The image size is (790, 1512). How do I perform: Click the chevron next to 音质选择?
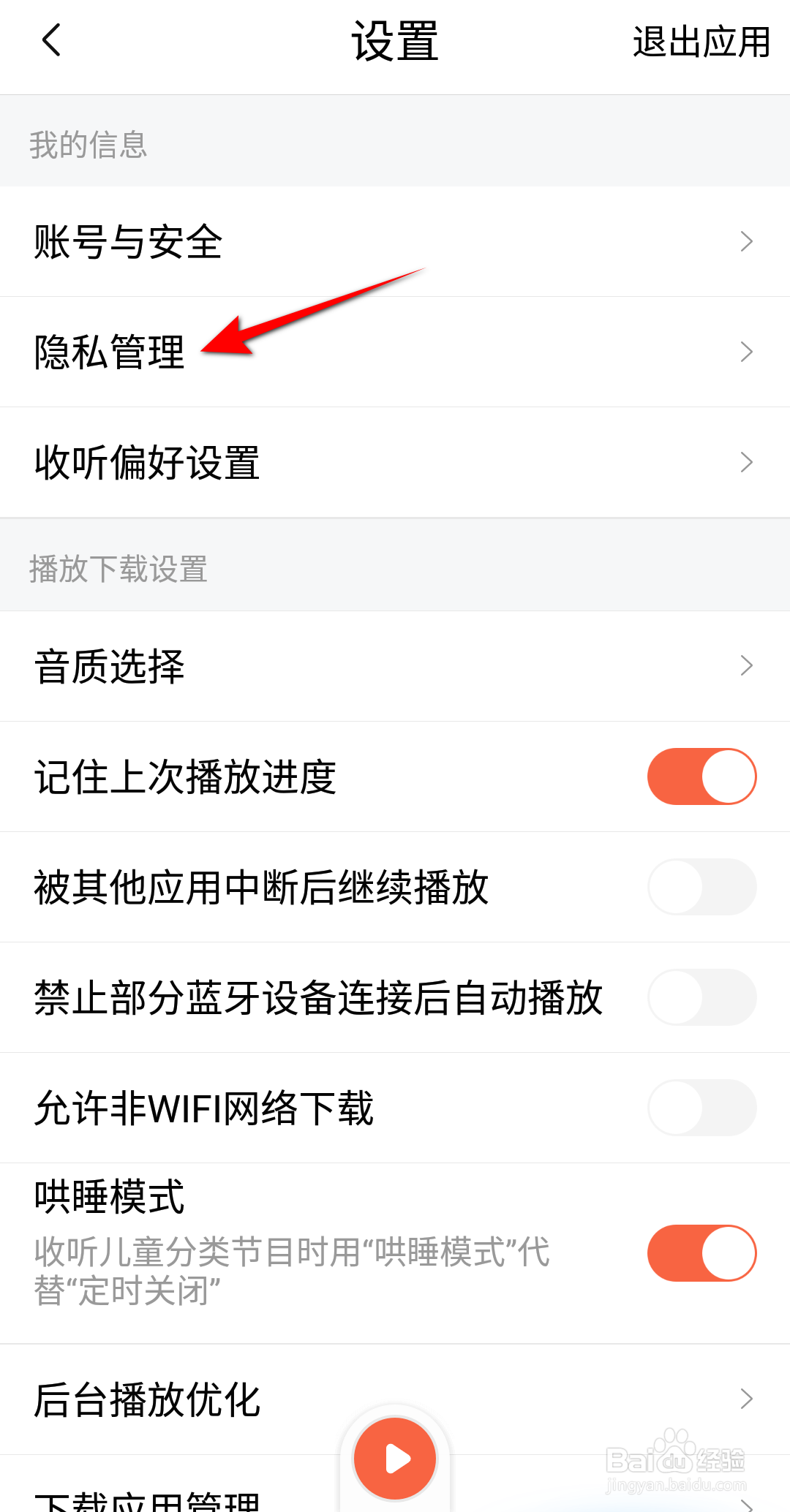747,666
